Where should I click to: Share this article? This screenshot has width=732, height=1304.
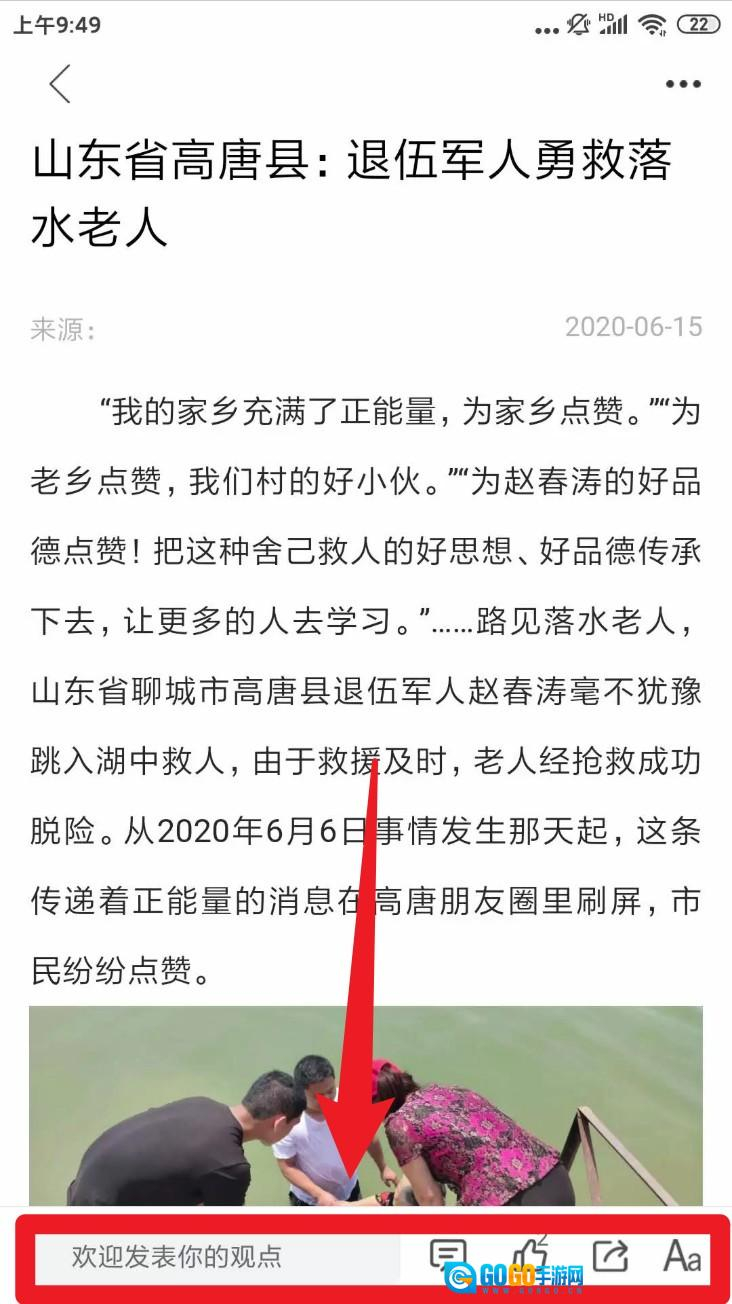pos(609,1255)
